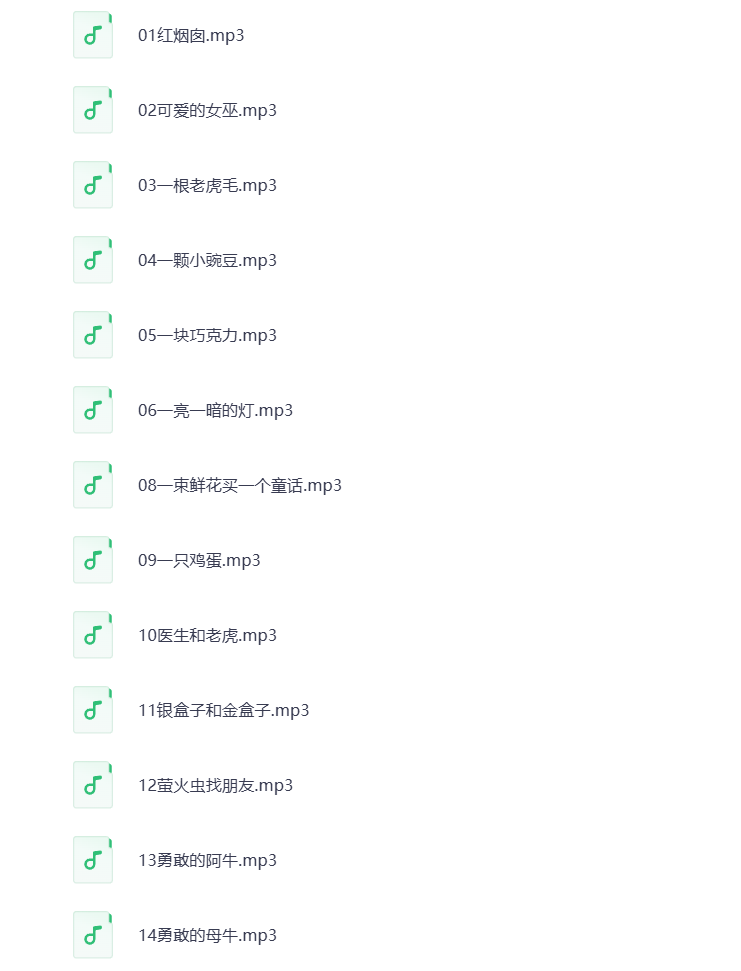Click the mp3 icon beside 08一束鲜花买一个童话.mp3
The width and height of the screenshot is (741, 971).
pyautogui.click(x=93, y=485)
